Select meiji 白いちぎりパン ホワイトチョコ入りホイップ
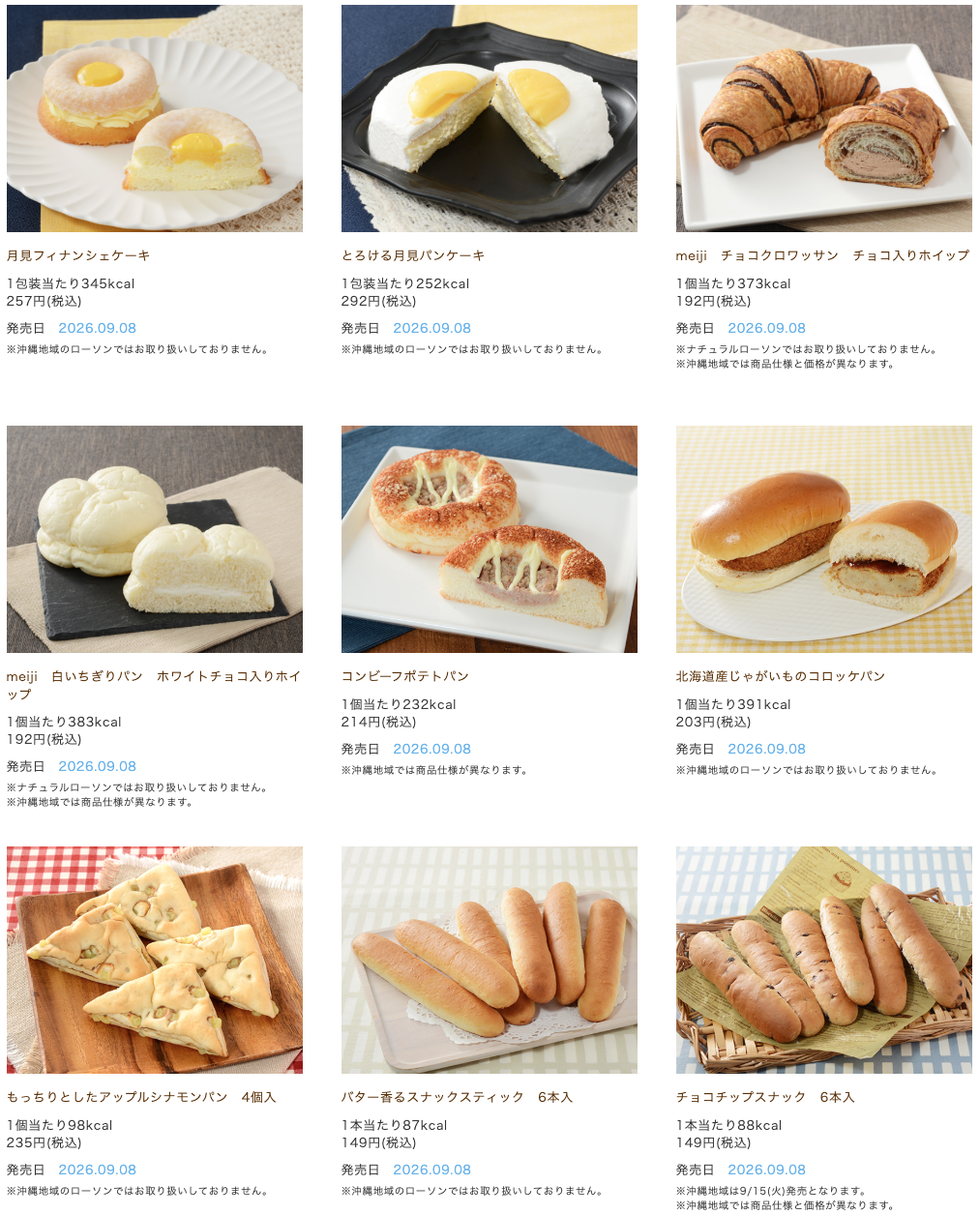This screenshot has width=980, height=1215. pyautogui.click(x=154, y=685)
